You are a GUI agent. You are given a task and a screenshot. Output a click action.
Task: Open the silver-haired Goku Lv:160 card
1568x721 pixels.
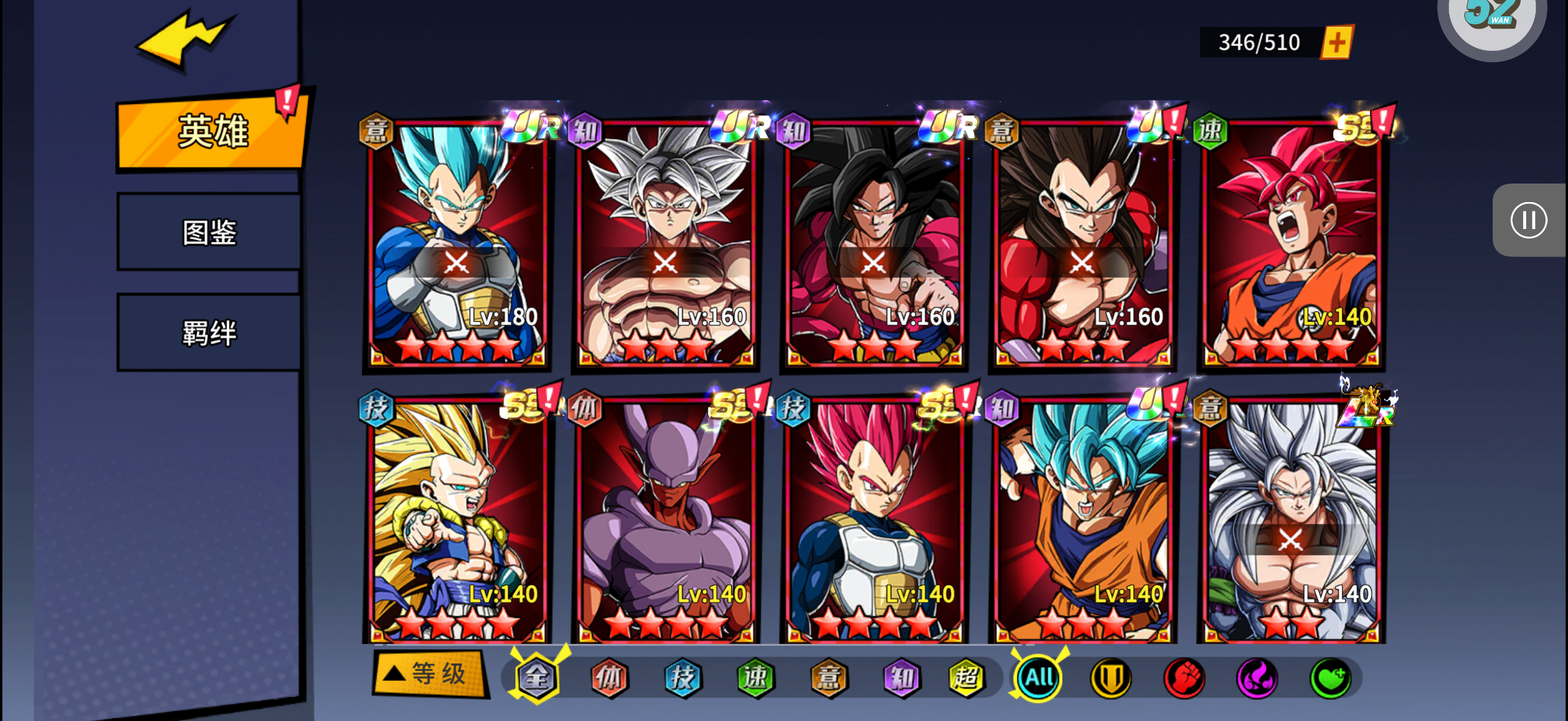(665, 243)
